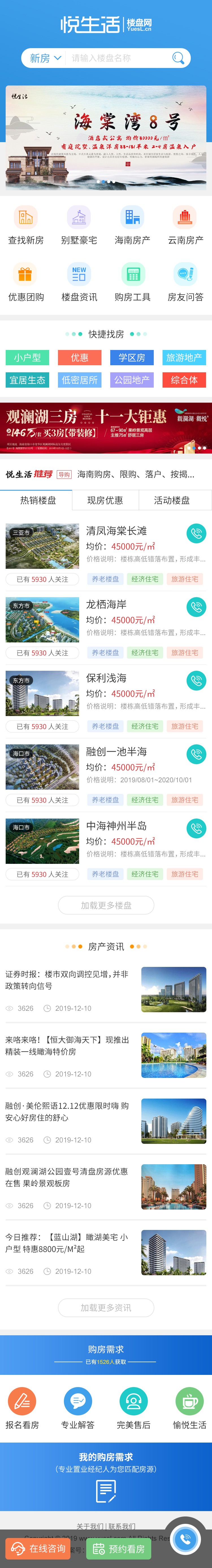Switch to the 现房优惠 tab
The image size is (212, 1568).
coord(105,500)
